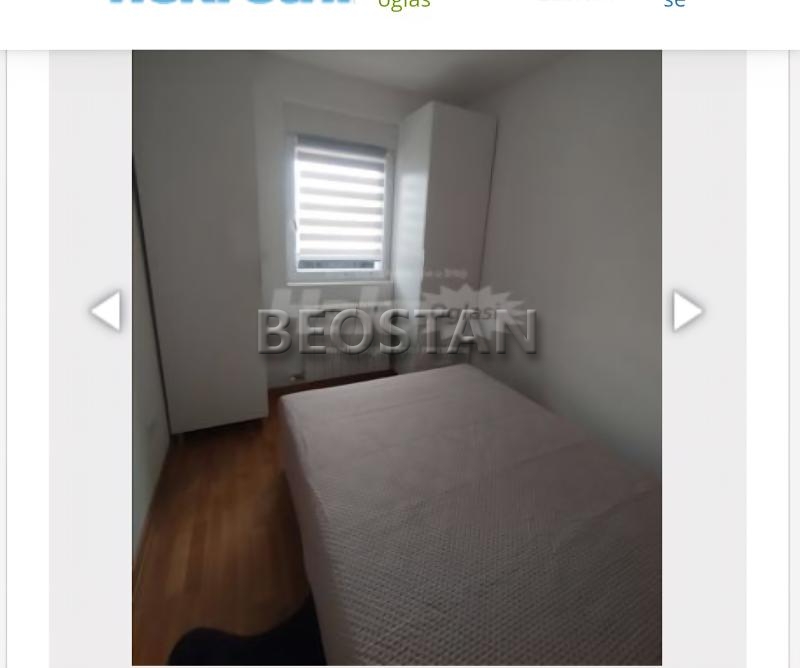The height and width of the screenshot is (668, 800).
Task: Show the next listing photo
Action: click(687, 311)
